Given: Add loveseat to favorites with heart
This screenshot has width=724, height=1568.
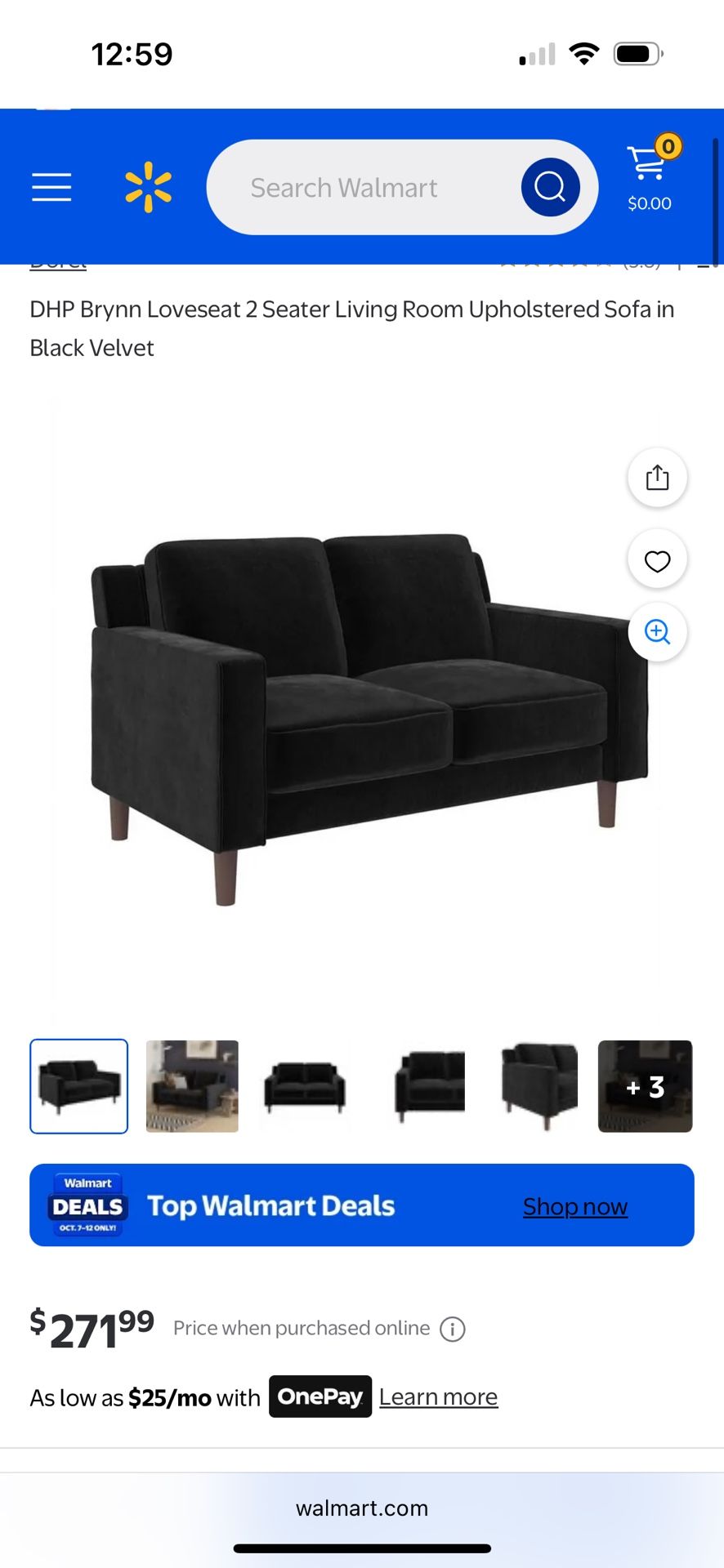Looking at the screenshot, I should click(x=657, y=561).
